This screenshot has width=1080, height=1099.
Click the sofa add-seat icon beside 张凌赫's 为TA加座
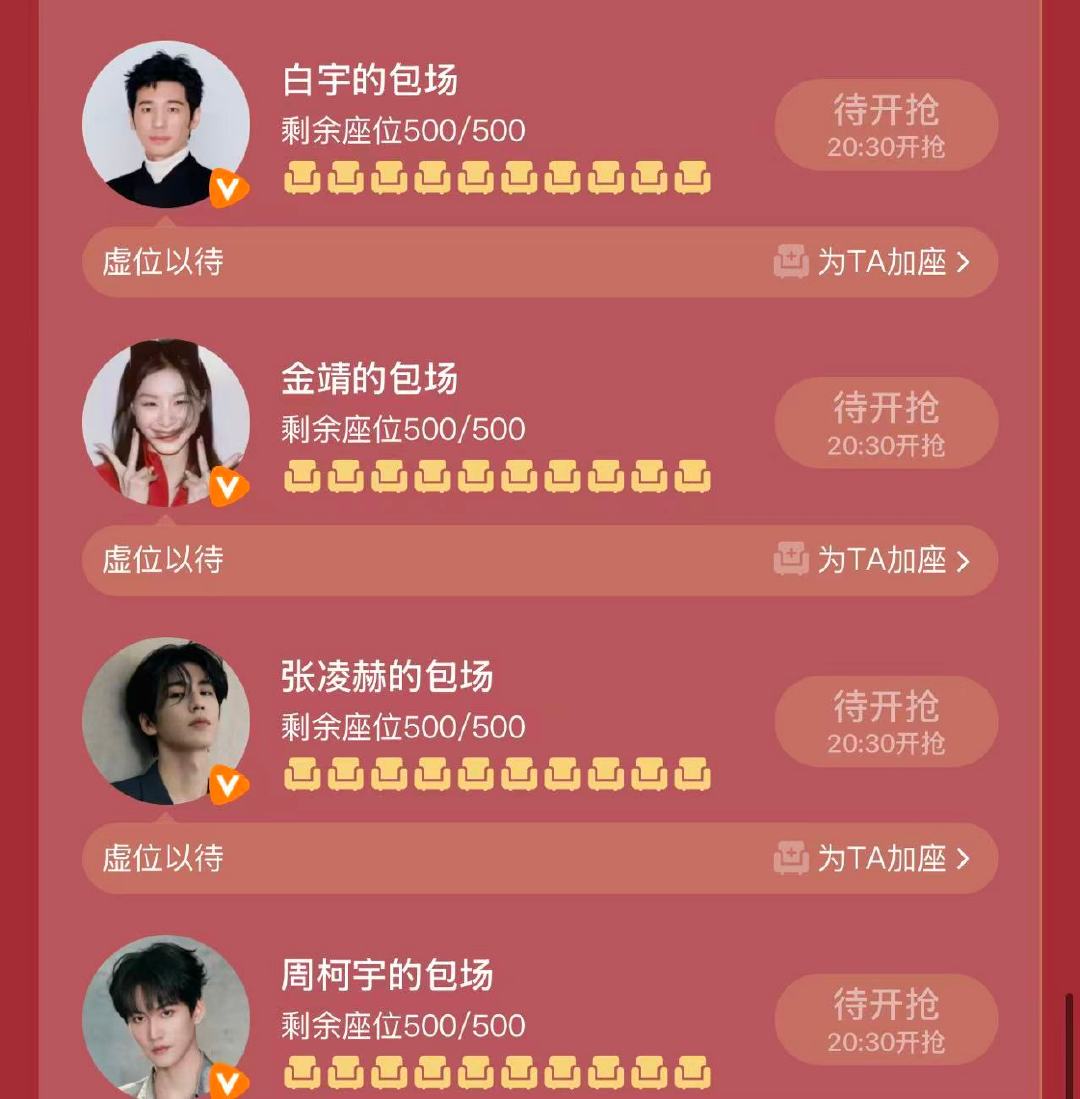[x=789, y=857]
